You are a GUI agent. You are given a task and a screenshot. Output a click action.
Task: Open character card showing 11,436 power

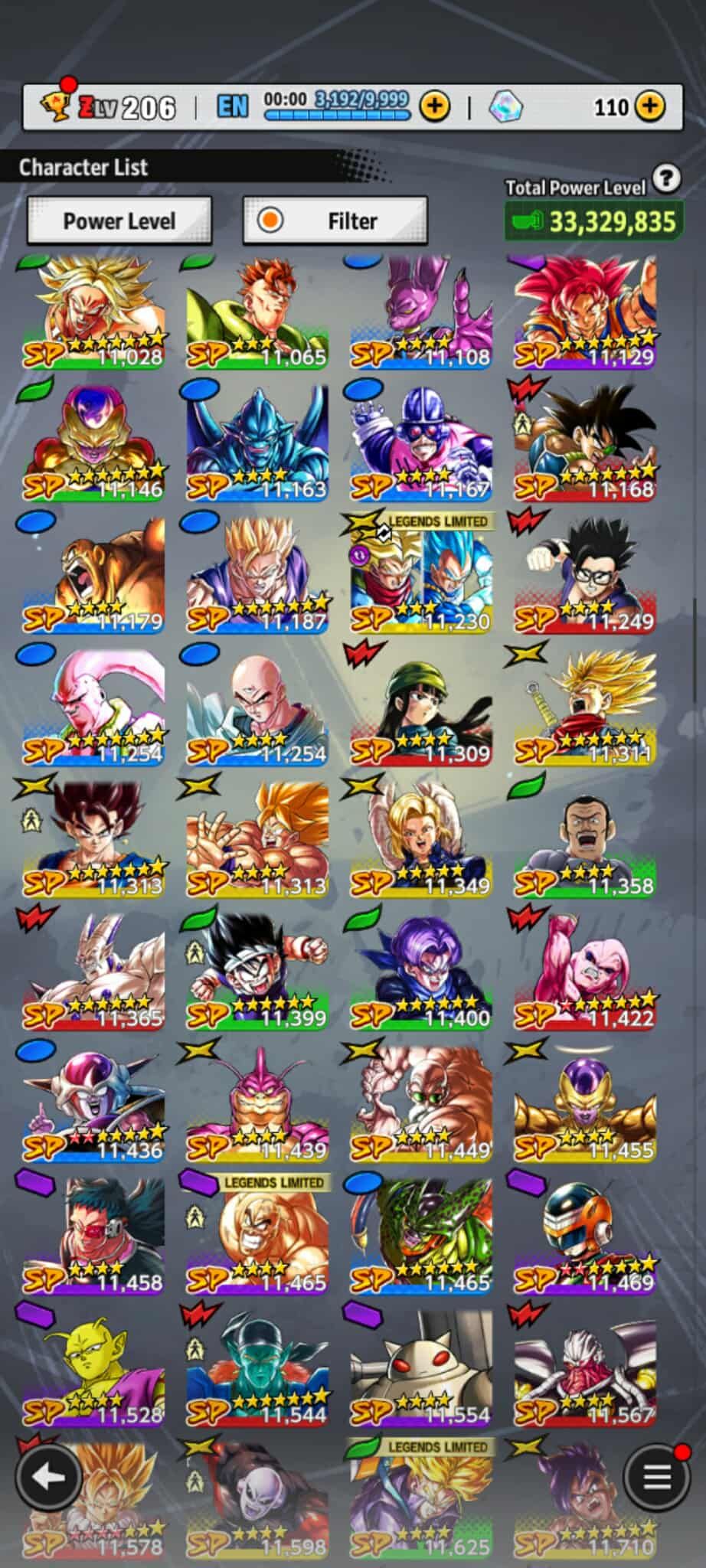point(94,1105)
